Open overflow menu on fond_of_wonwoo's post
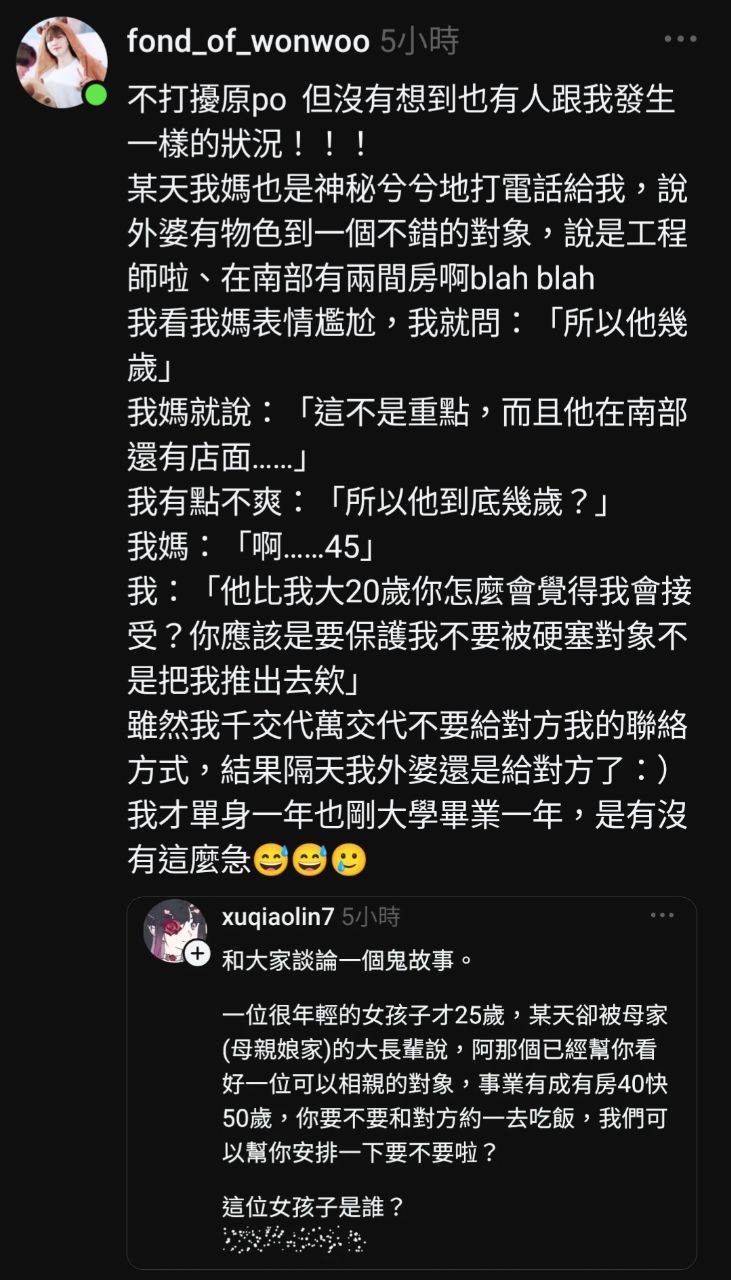Viewport: 731px width, 1280px height. [x=680, y=39]
